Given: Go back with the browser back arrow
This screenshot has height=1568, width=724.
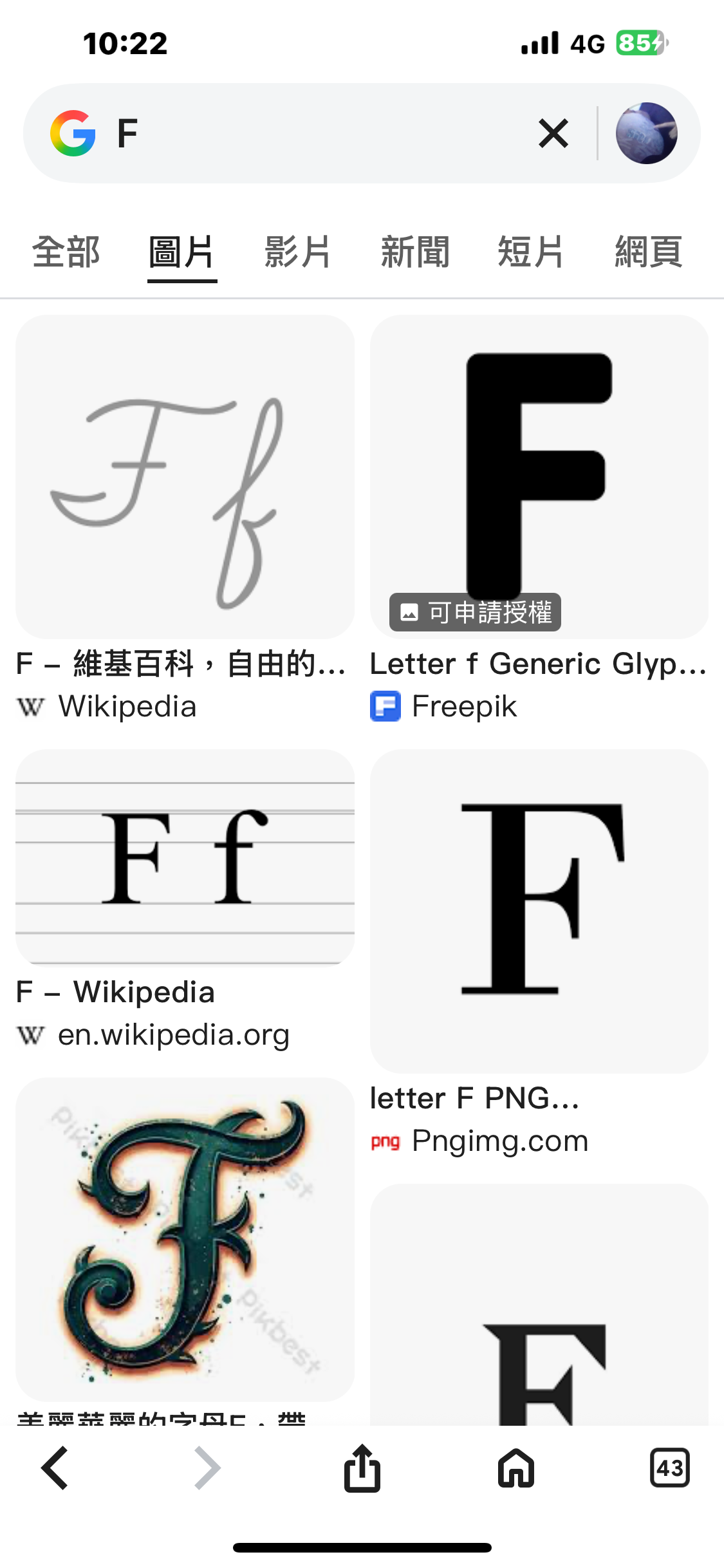Looking at the screenshot, I should click(x=55, y=1468).
